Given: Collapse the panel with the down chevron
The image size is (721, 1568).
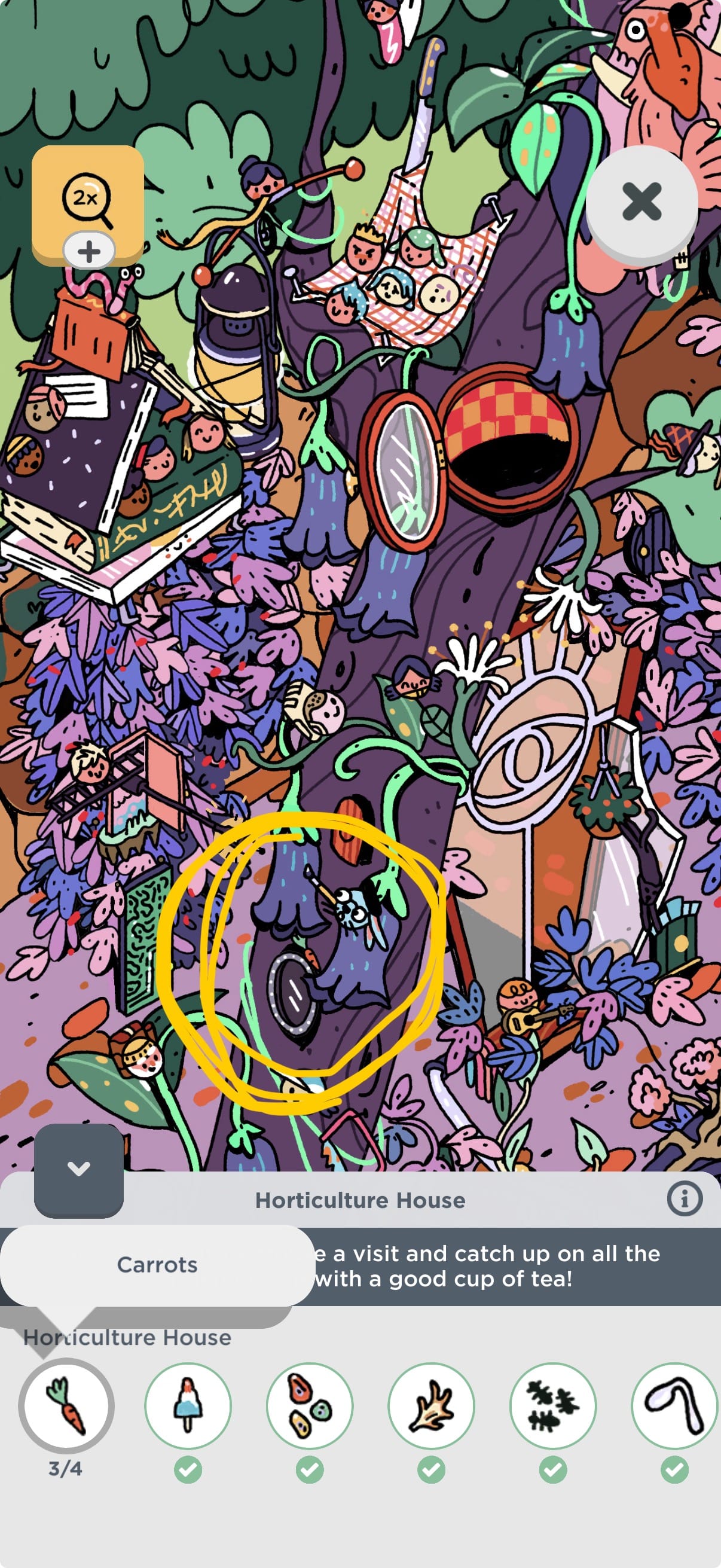Looking at the screenshot, I should click(x=78, y=1168).
